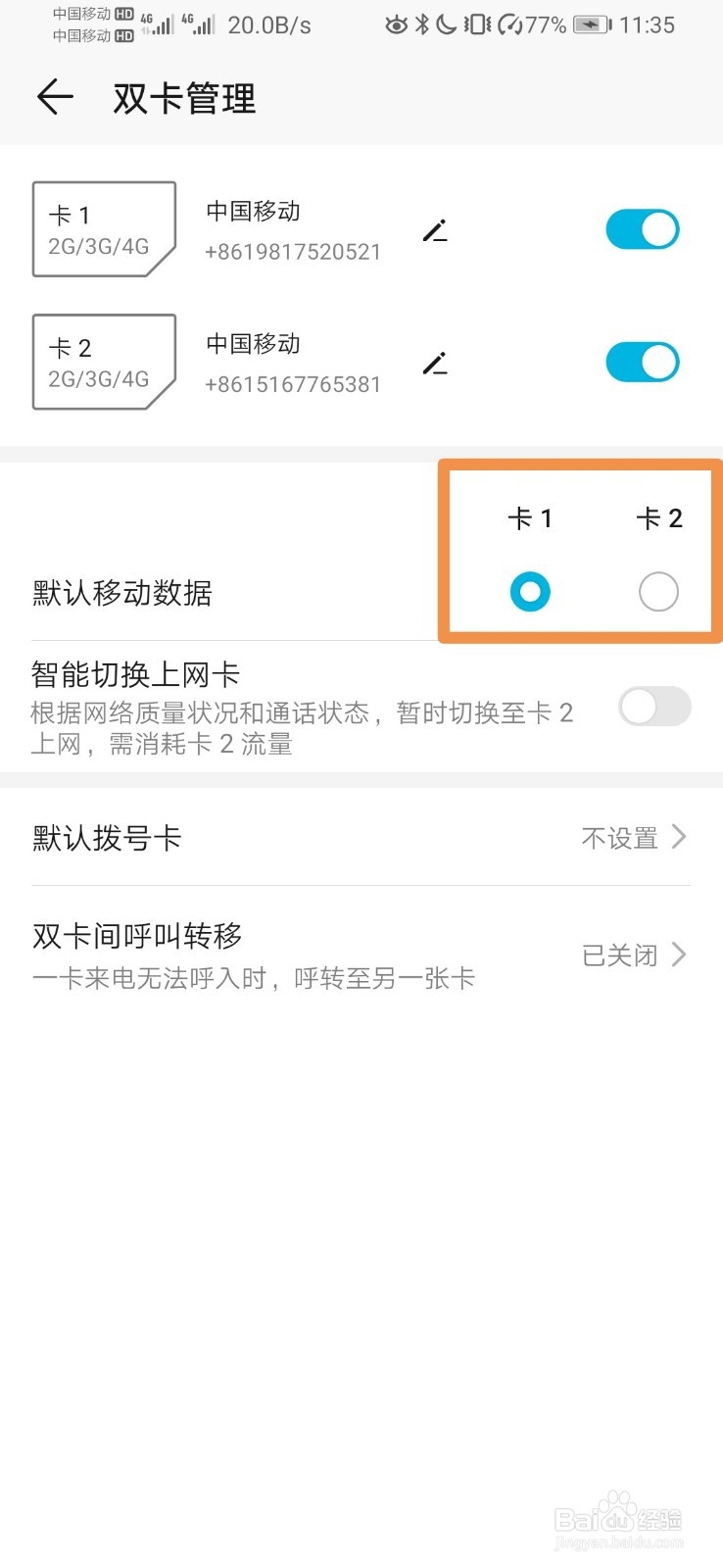Tap the Bluetooth icon in the status bar
Screen dimensions: 723x1568
421,25
